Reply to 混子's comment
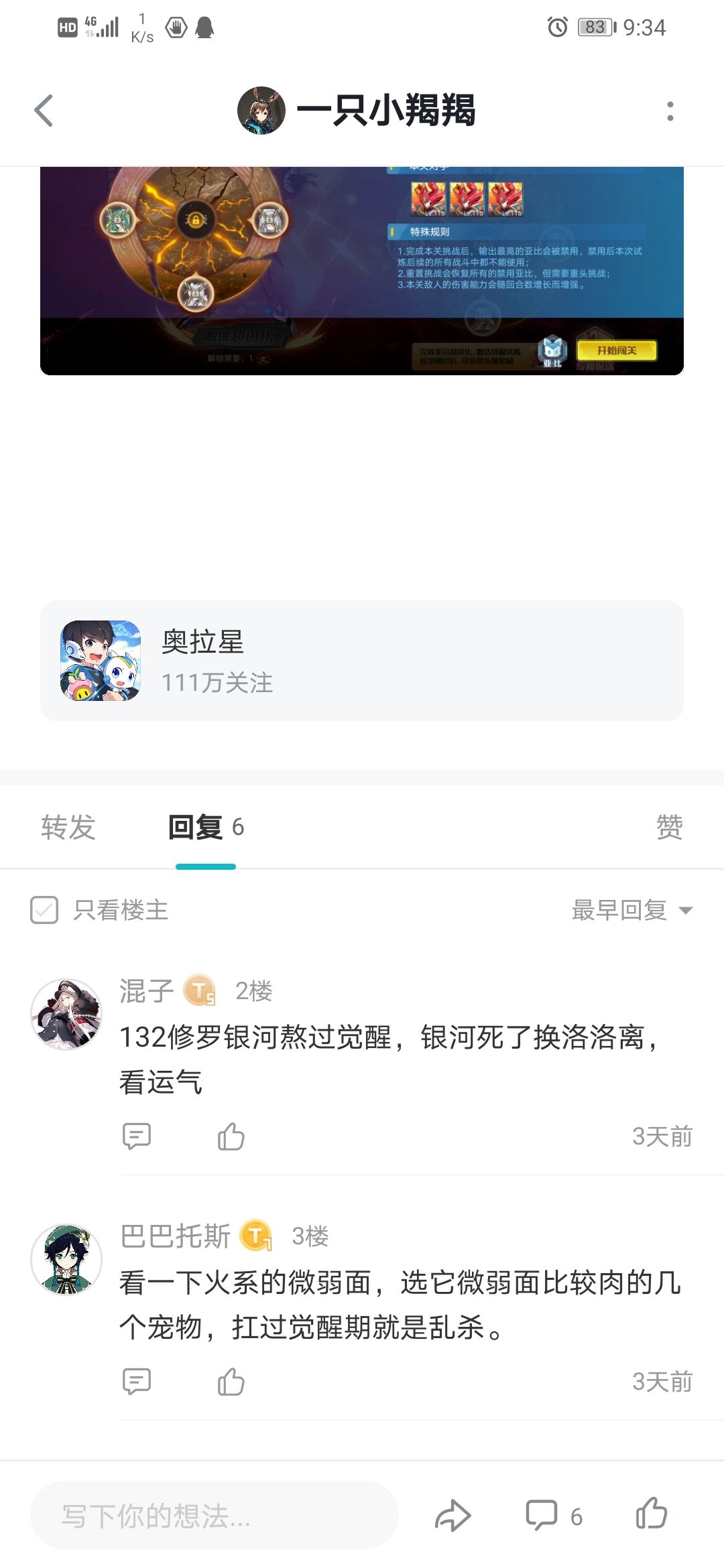 pyautogui.click(x=137, y=1136)
